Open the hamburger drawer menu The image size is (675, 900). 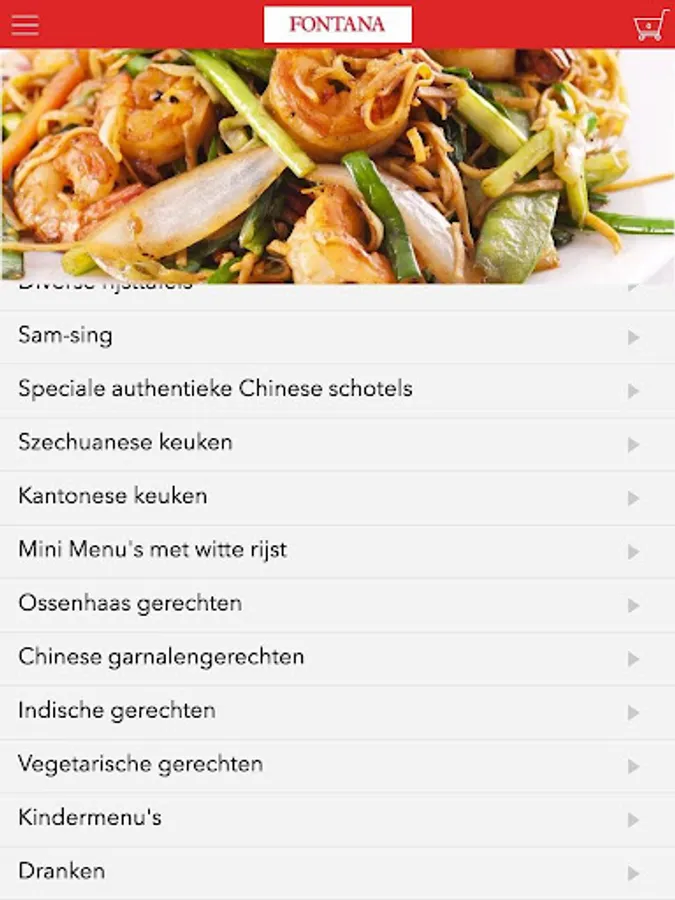click(25, 25)
